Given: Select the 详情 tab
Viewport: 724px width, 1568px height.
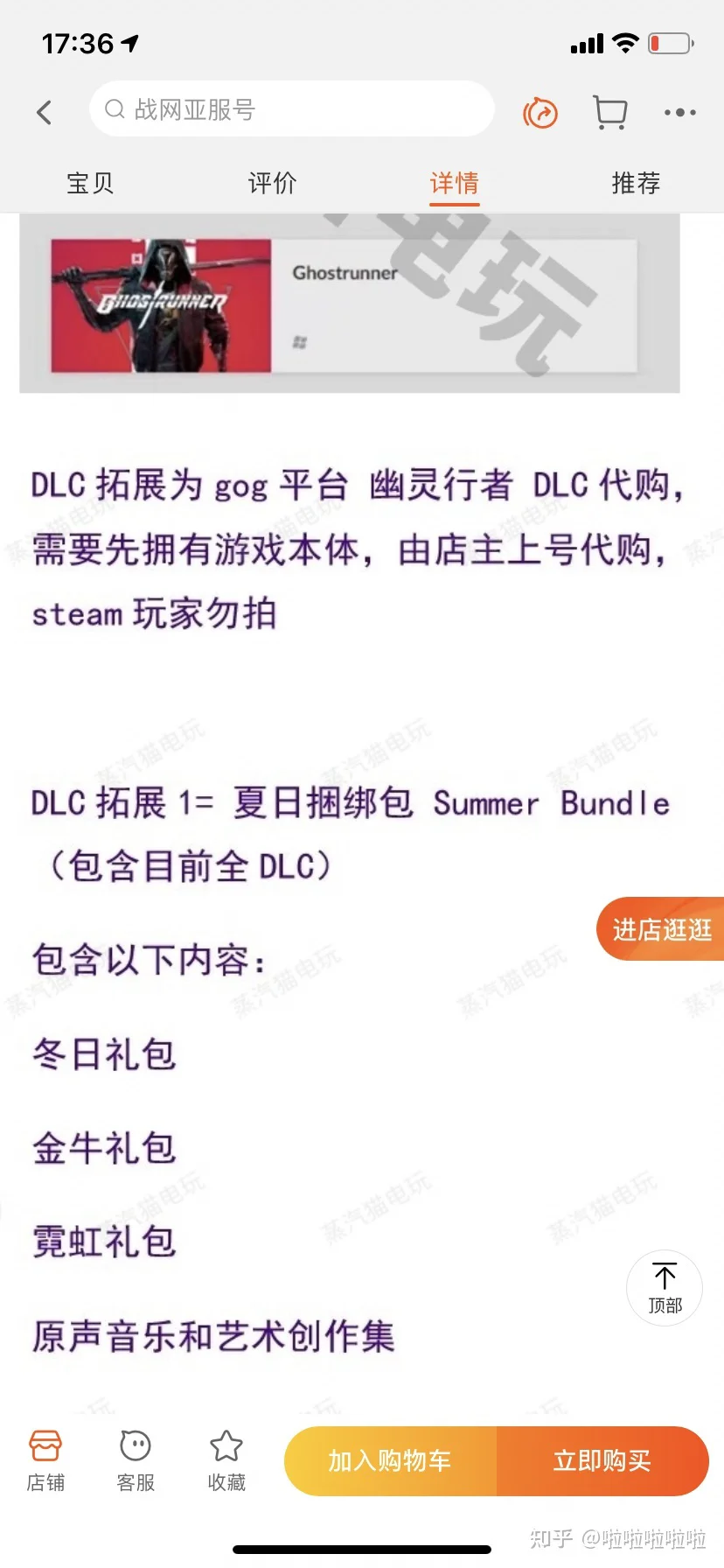Looking at the screenshot, I should pyautogui.click(x=454, y=183).
